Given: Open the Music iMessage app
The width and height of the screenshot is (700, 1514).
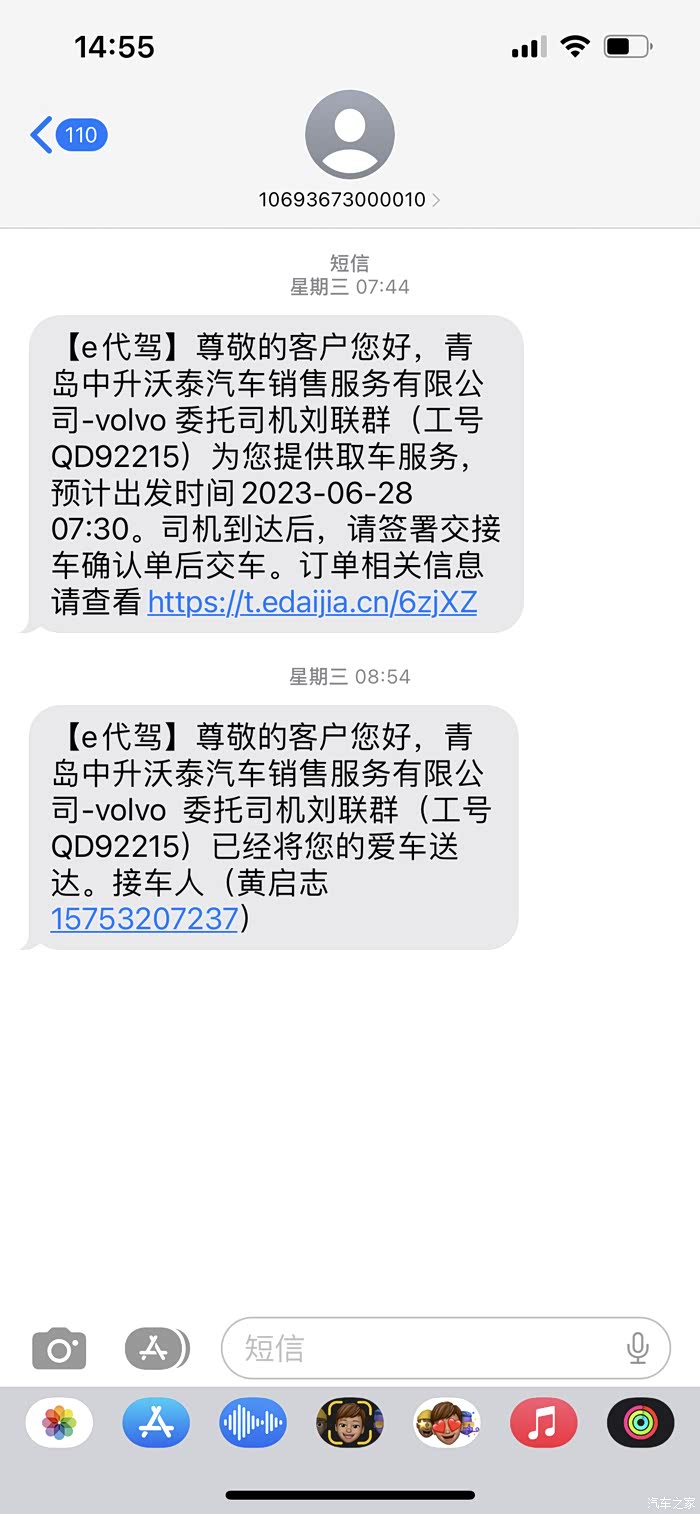Looking at the screenshot, I should (543, 1422).
